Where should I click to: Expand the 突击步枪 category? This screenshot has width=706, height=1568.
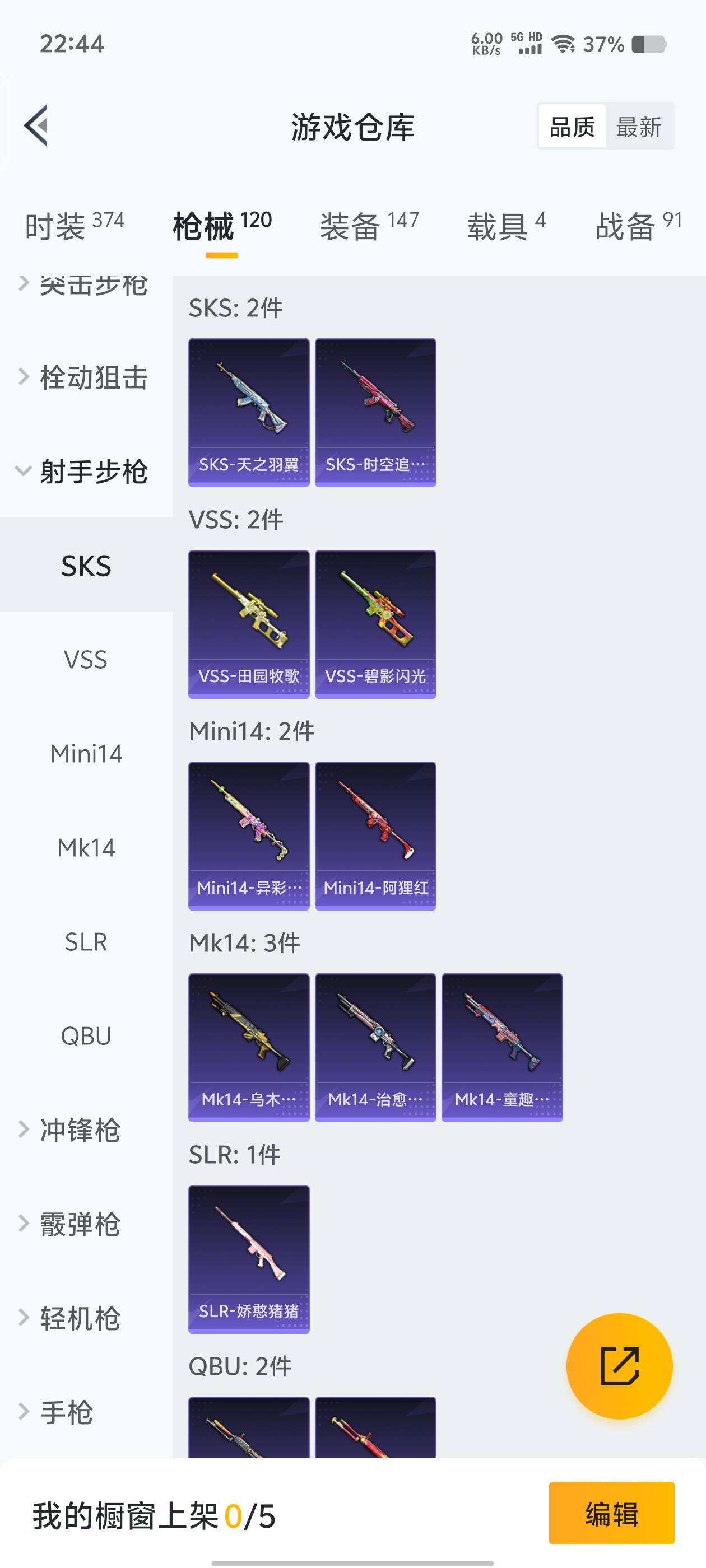pyautogui.click(x=91, y=284)
